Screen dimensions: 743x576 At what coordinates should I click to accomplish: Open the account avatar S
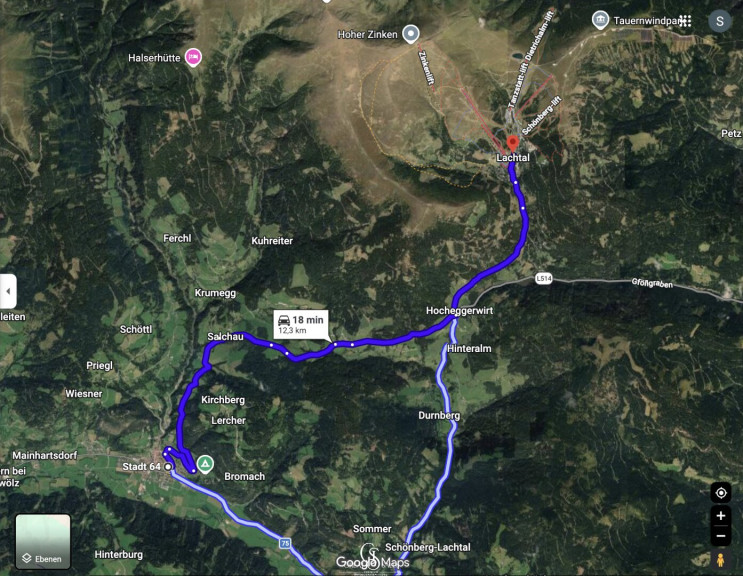[720, 21]
